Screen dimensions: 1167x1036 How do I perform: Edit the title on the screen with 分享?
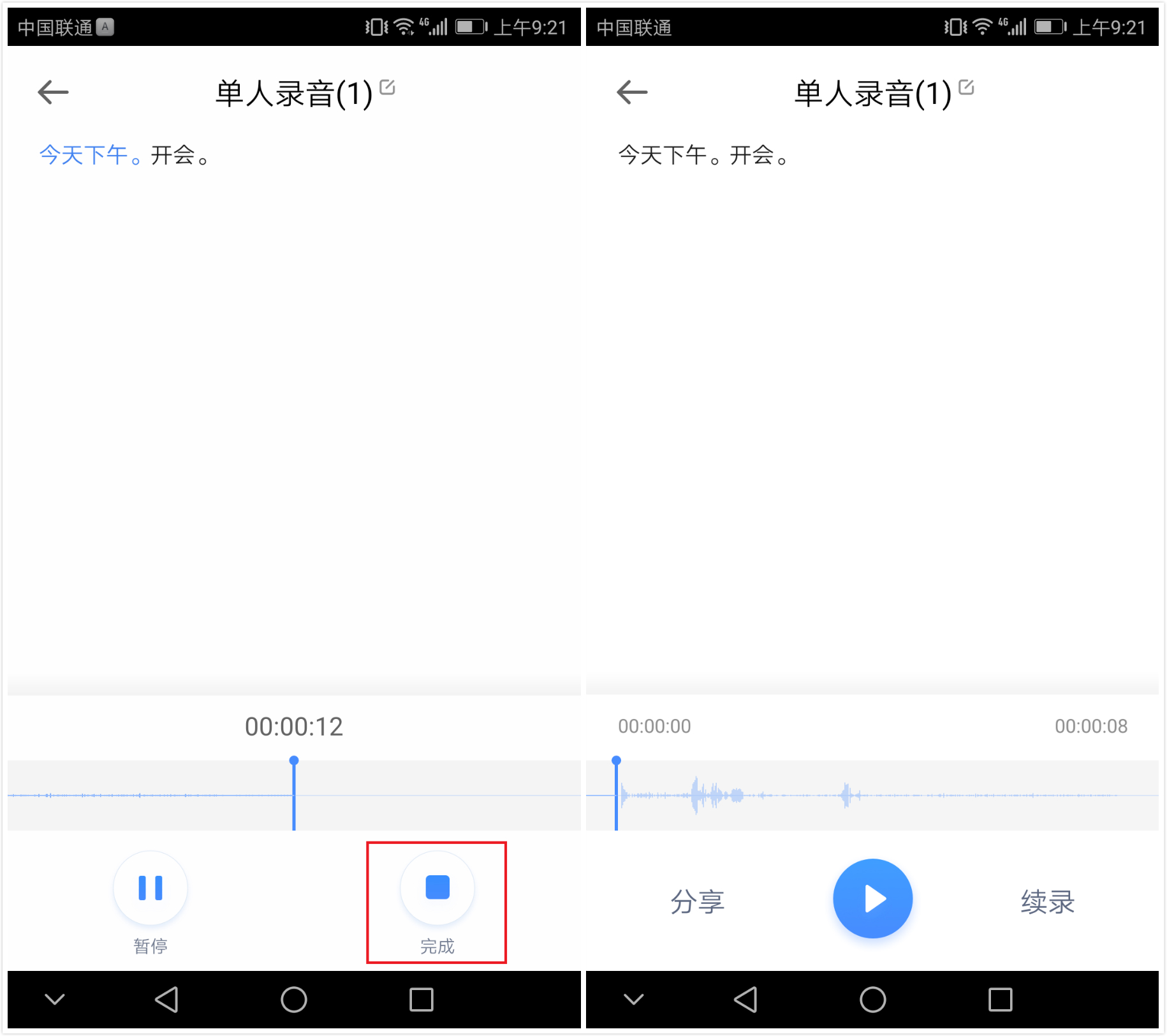coord(966,87)
